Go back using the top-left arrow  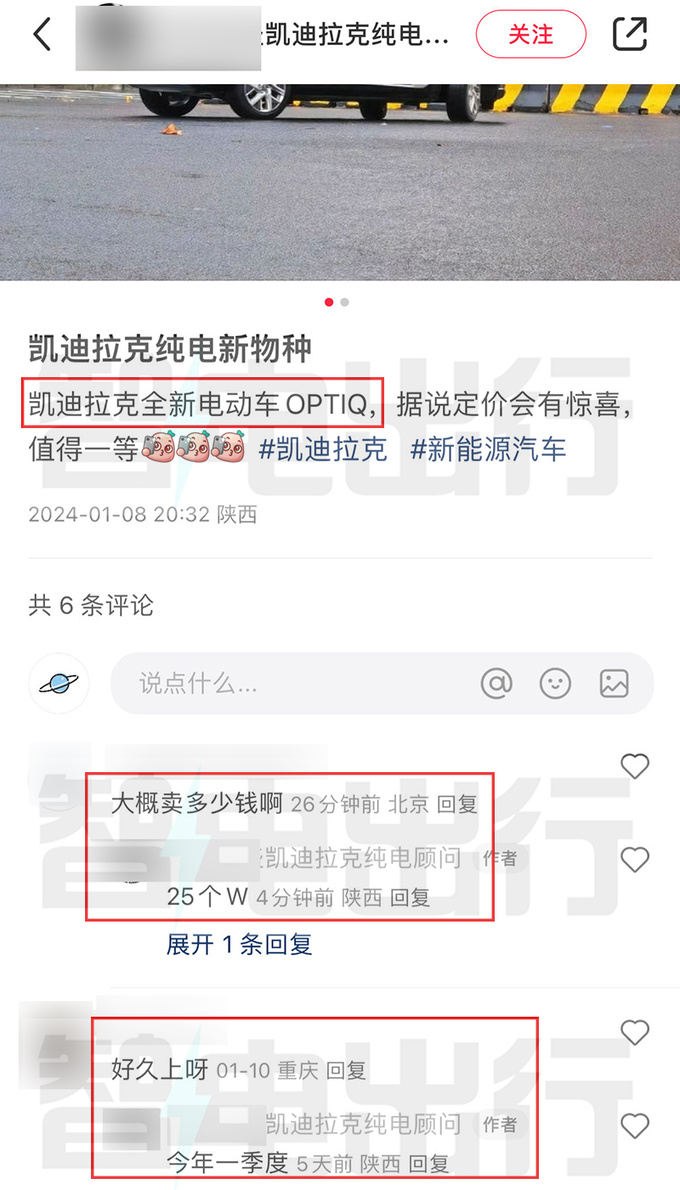point(42,35)
